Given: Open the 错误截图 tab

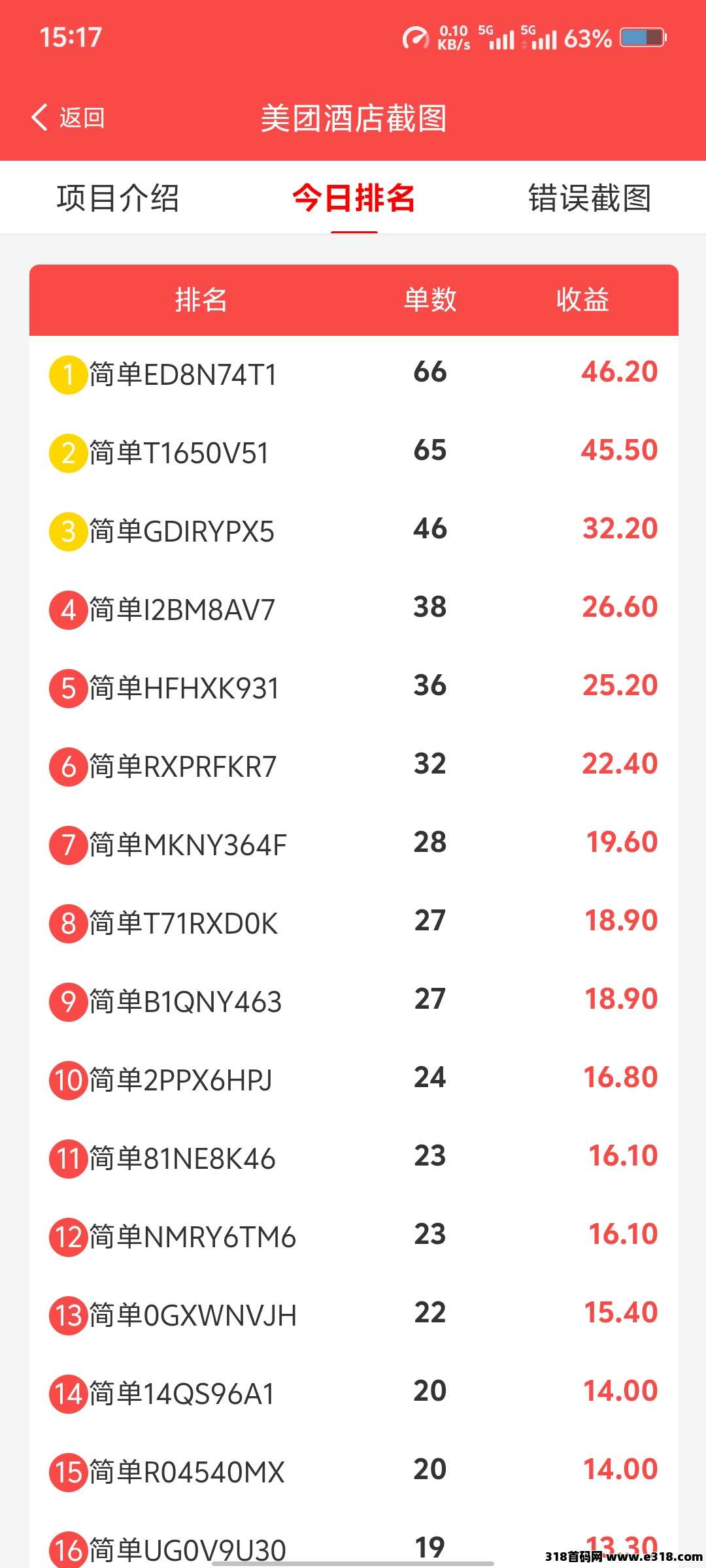Looking at the screenshot, I should [590, 198].
